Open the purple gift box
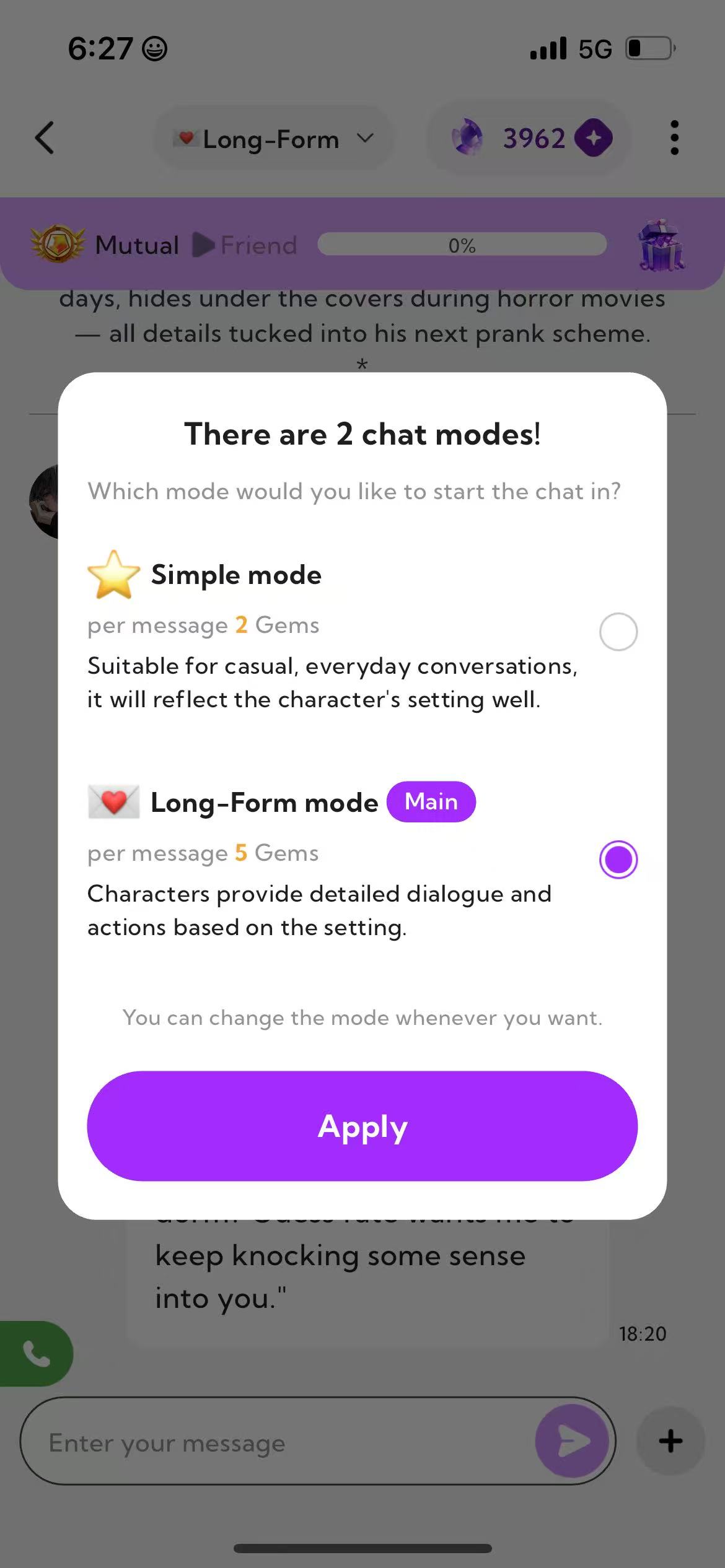Viewport: 725px width, 1568px height. click(x=662, y=245)
